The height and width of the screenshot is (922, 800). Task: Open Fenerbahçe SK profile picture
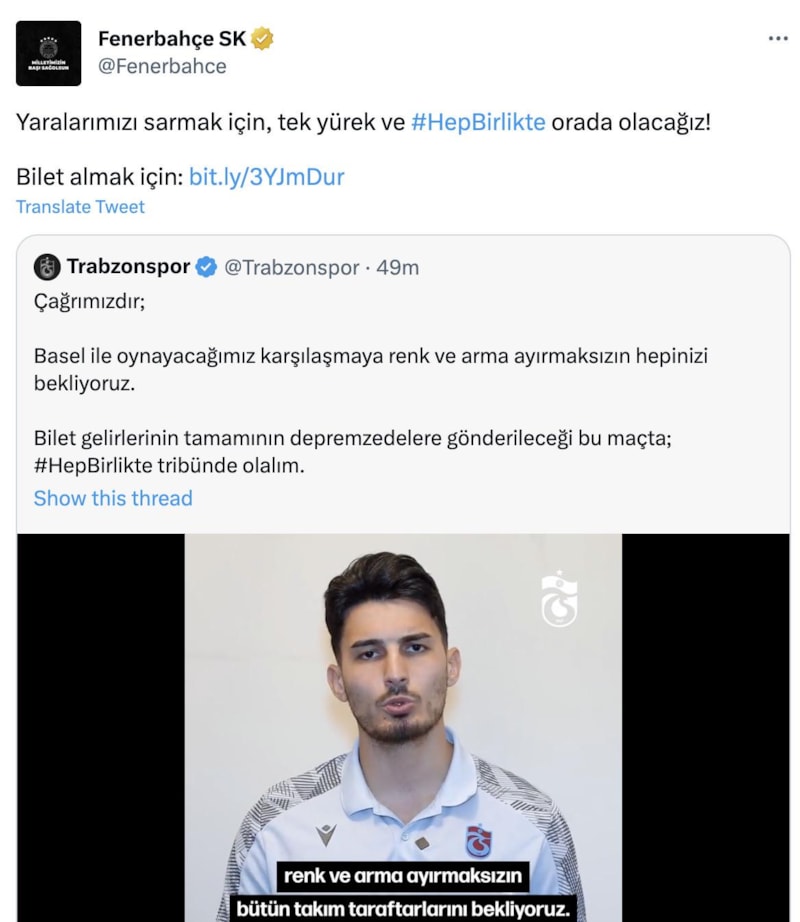(49, 53)
